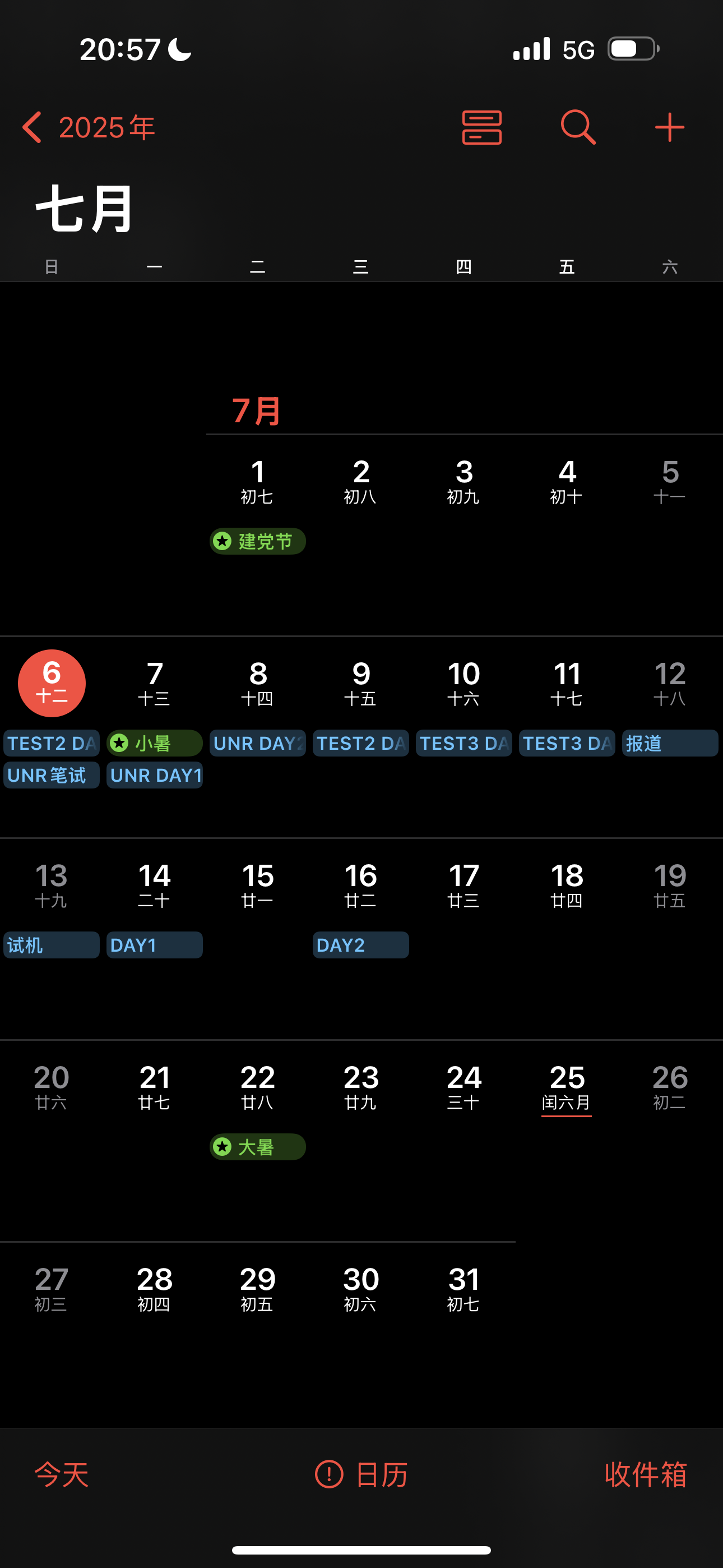
Task: Open the 试机 event on July 13
Action: (x=52, y=945)
